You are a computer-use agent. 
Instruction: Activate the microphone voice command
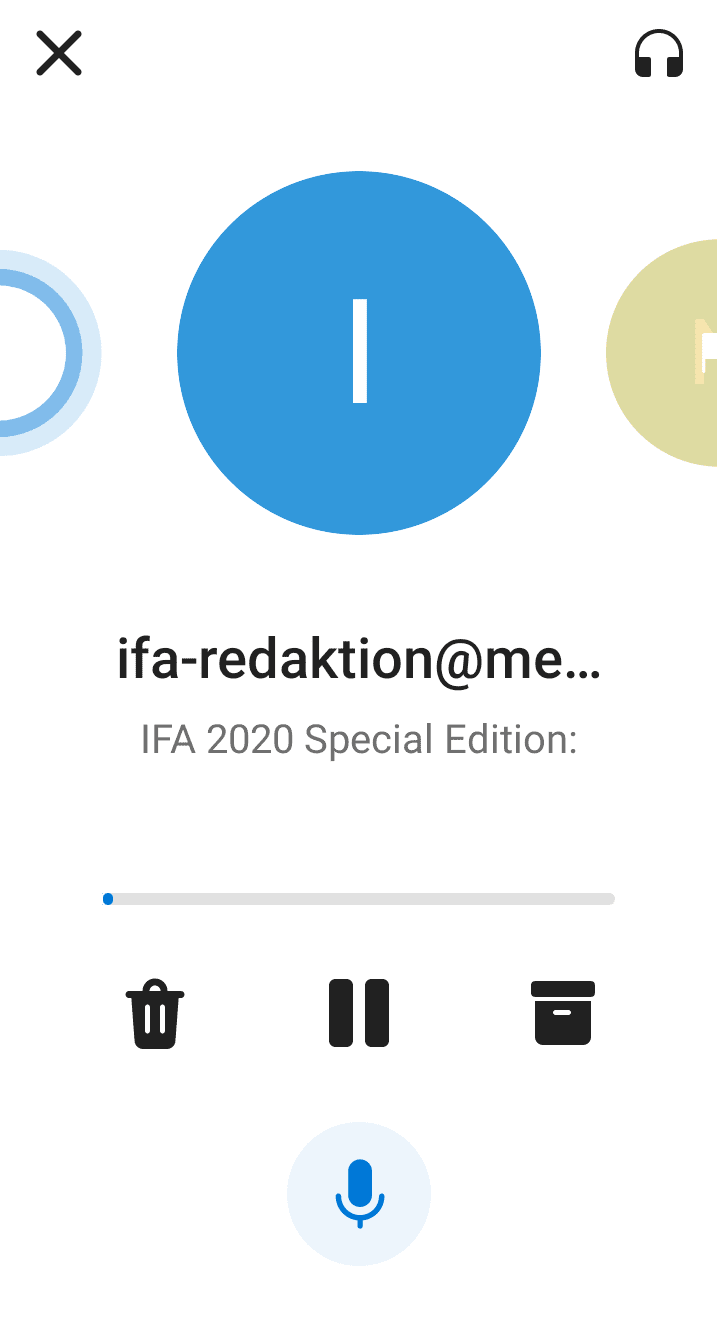pyautogui.click(x=359, y=1194)
